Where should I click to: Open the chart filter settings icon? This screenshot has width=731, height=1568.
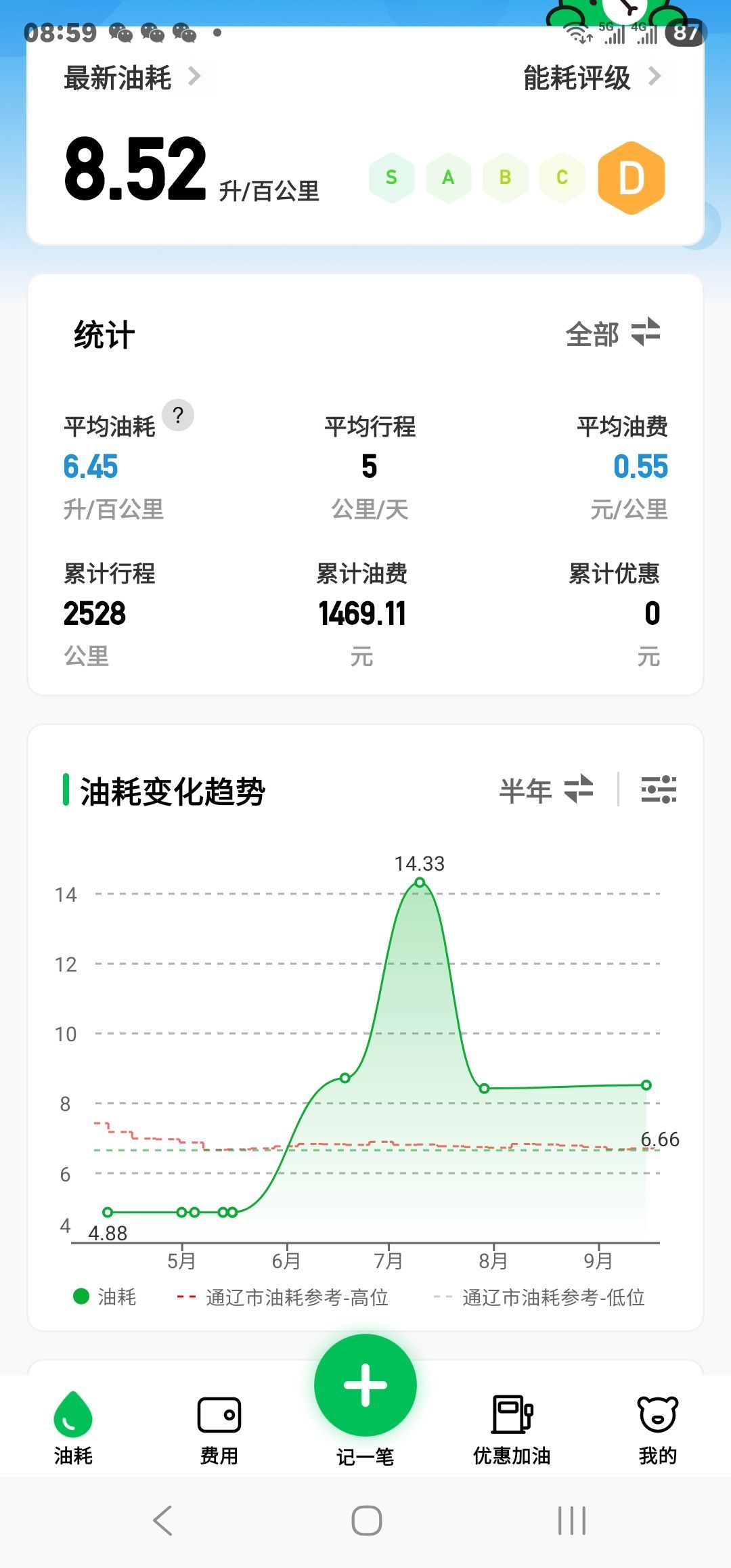coord(659,789)
